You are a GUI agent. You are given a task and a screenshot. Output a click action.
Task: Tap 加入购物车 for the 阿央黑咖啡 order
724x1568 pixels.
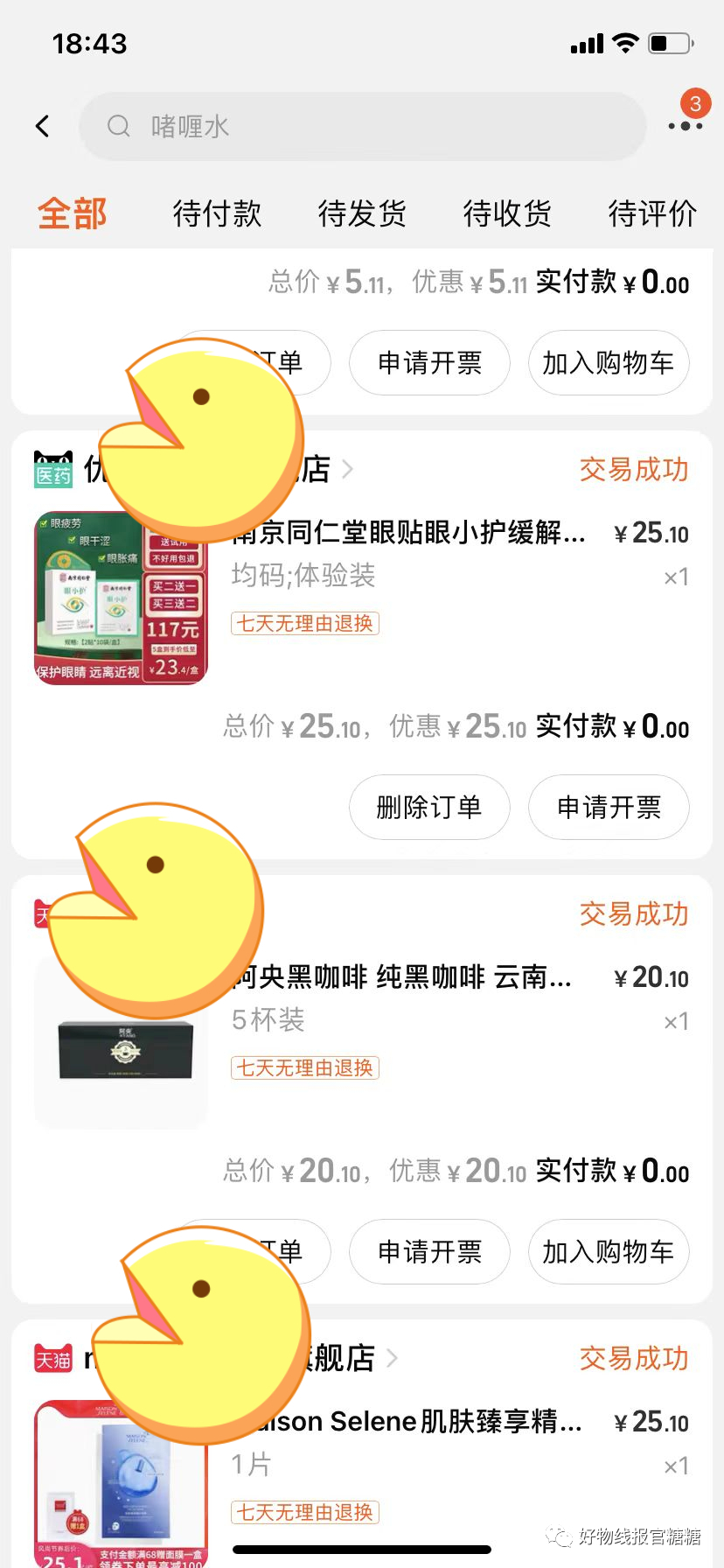(x=609, y=1252)
